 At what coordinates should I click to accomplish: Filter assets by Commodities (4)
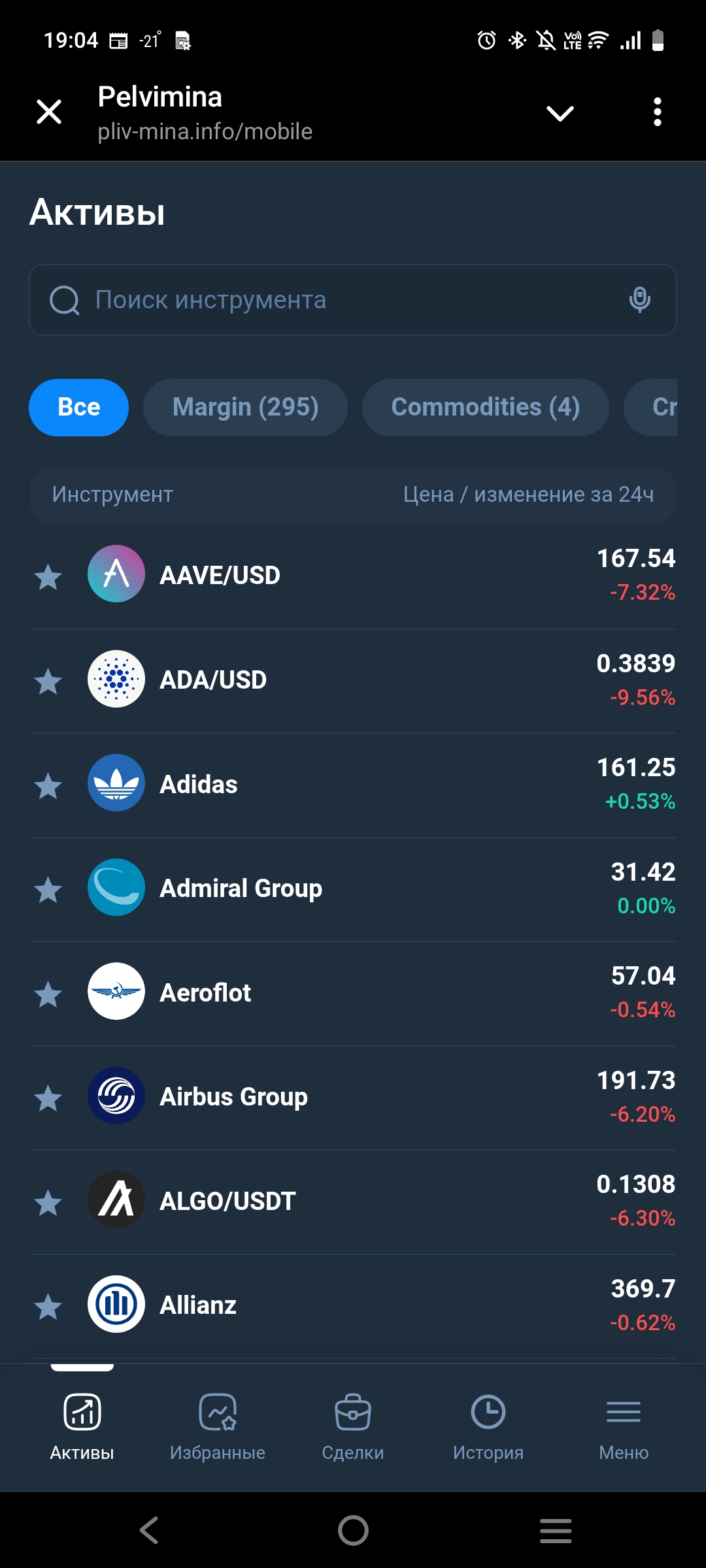point(485,408)
